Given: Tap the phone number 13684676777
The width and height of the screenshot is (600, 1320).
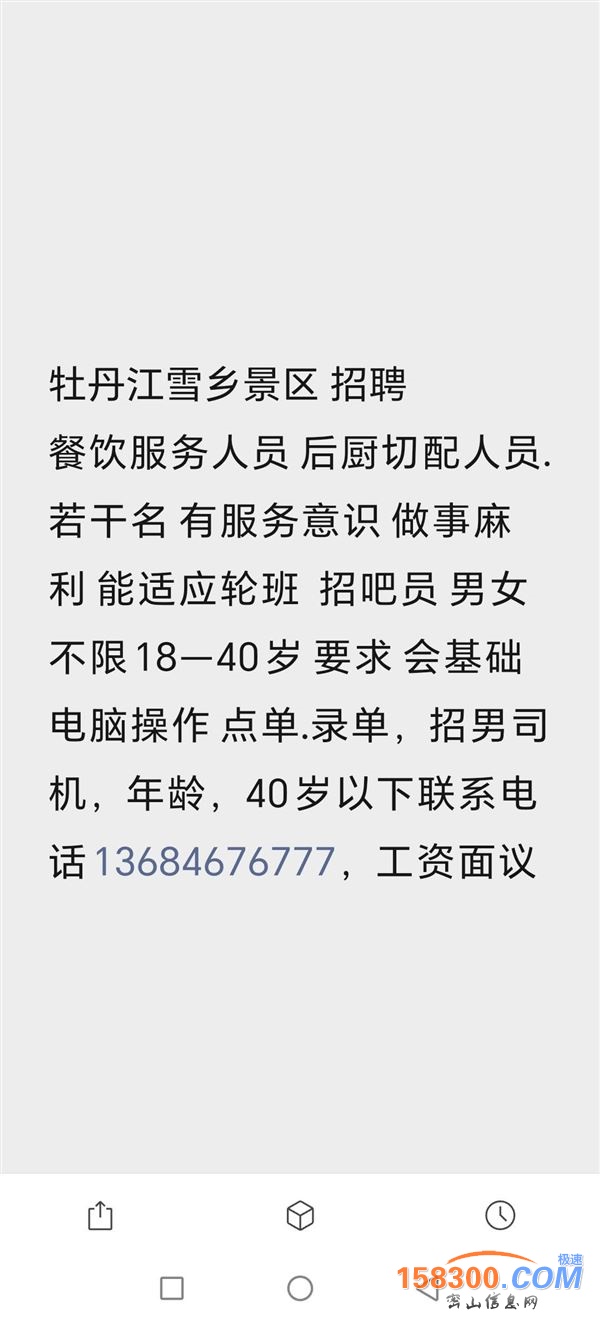Looking at the screenshot, I should coord(214,861).
